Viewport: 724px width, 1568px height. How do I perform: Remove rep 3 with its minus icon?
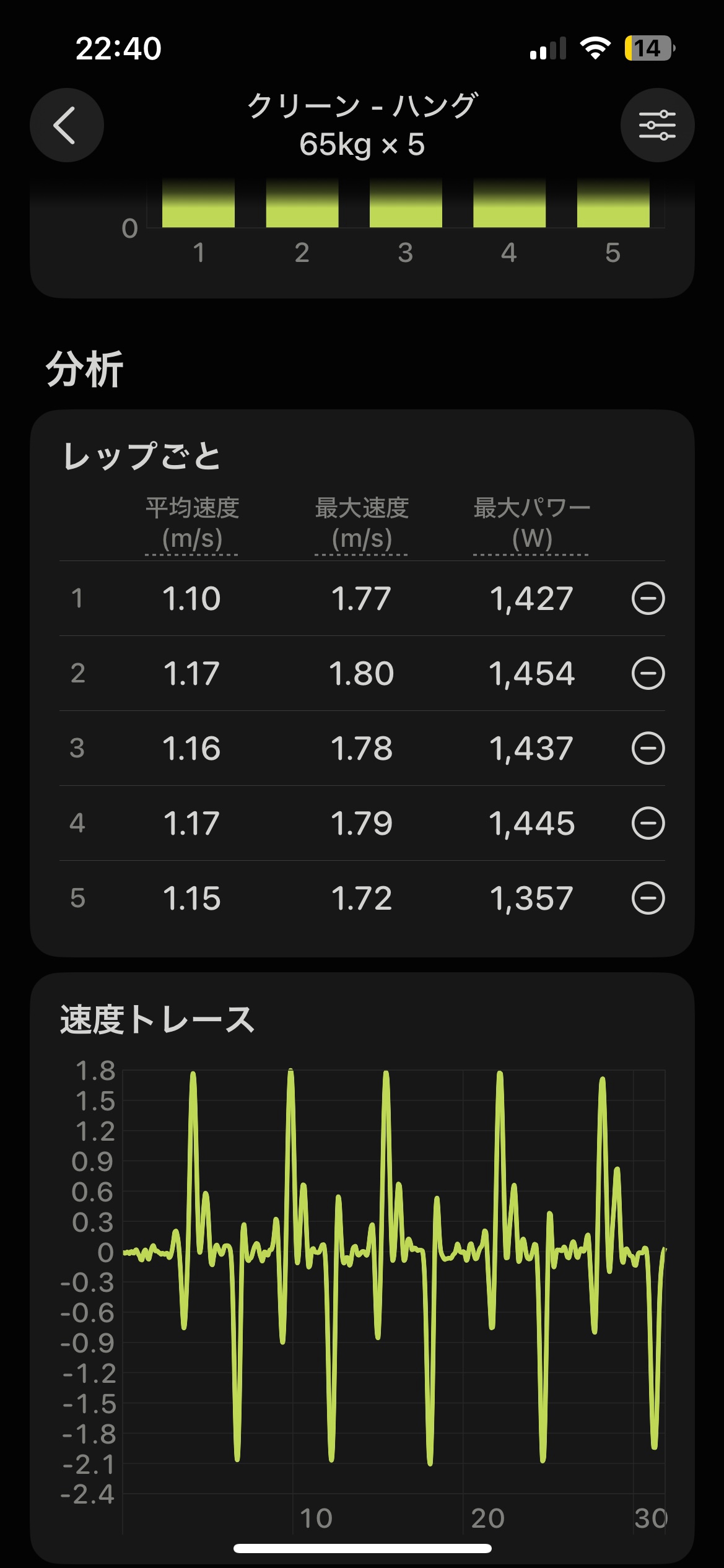(648, 749)
